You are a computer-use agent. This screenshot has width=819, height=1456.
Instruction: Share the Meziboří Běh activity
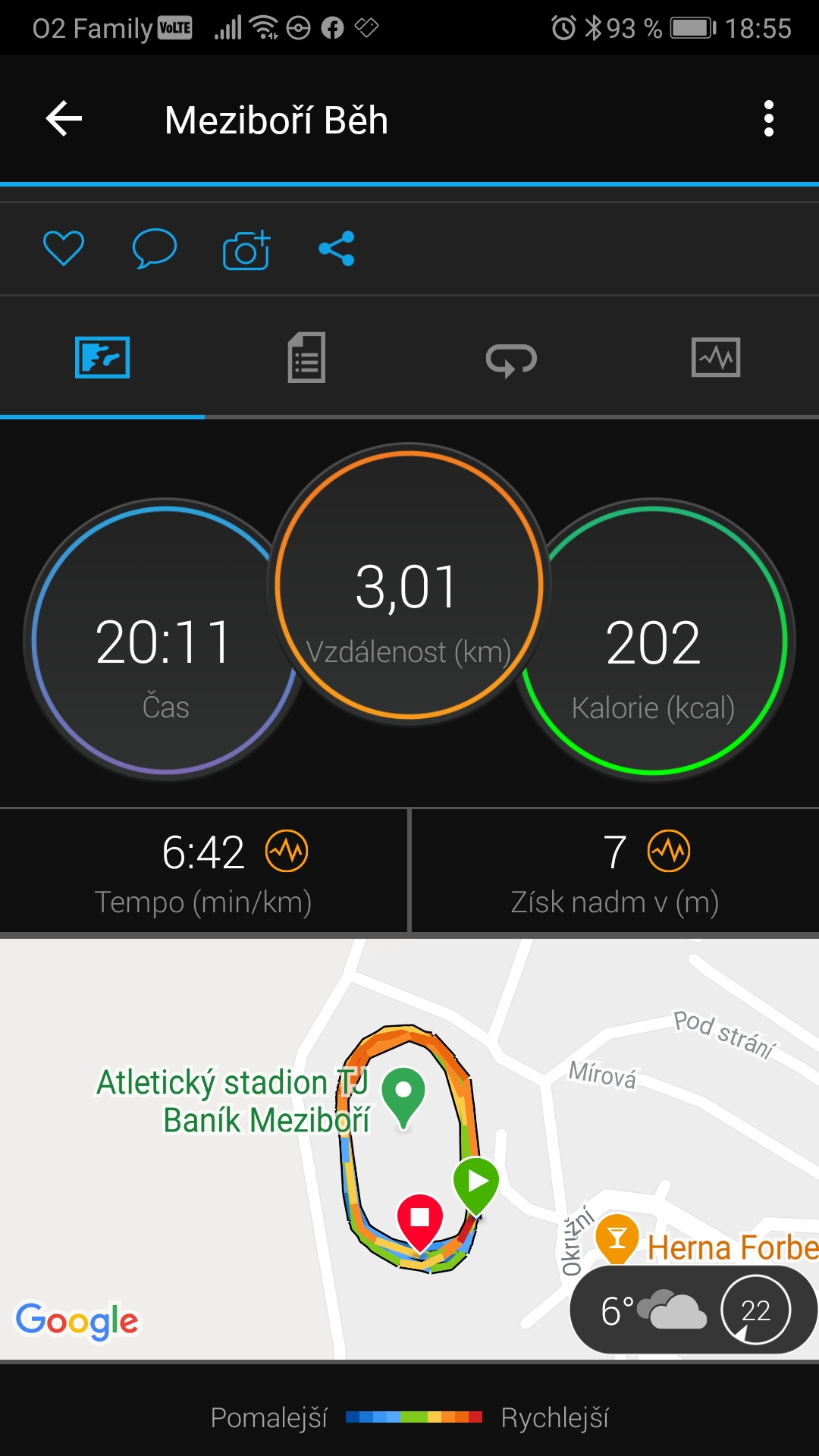point(337,249)
